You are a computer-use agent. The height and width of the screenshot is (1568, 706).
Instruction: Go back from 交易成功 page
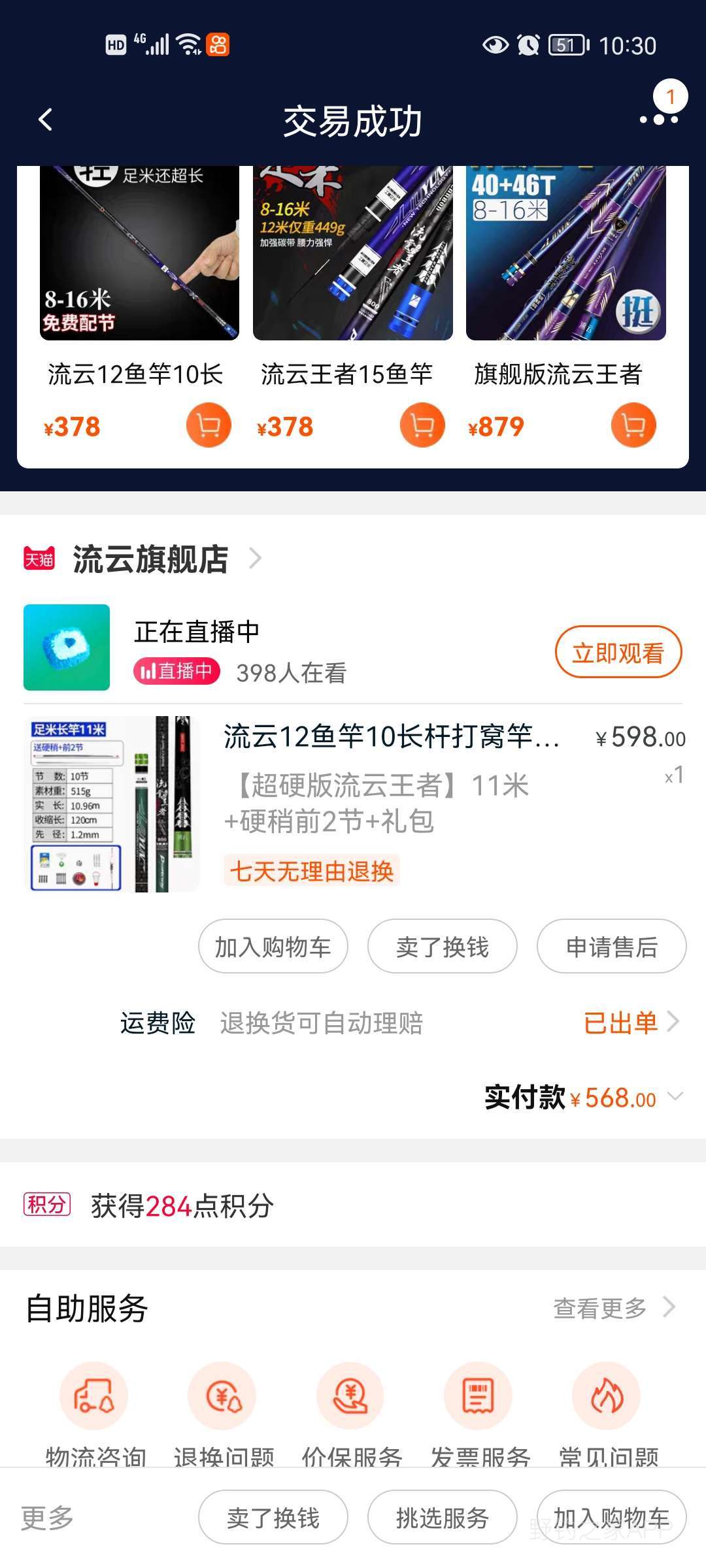[x=45, y=120]
